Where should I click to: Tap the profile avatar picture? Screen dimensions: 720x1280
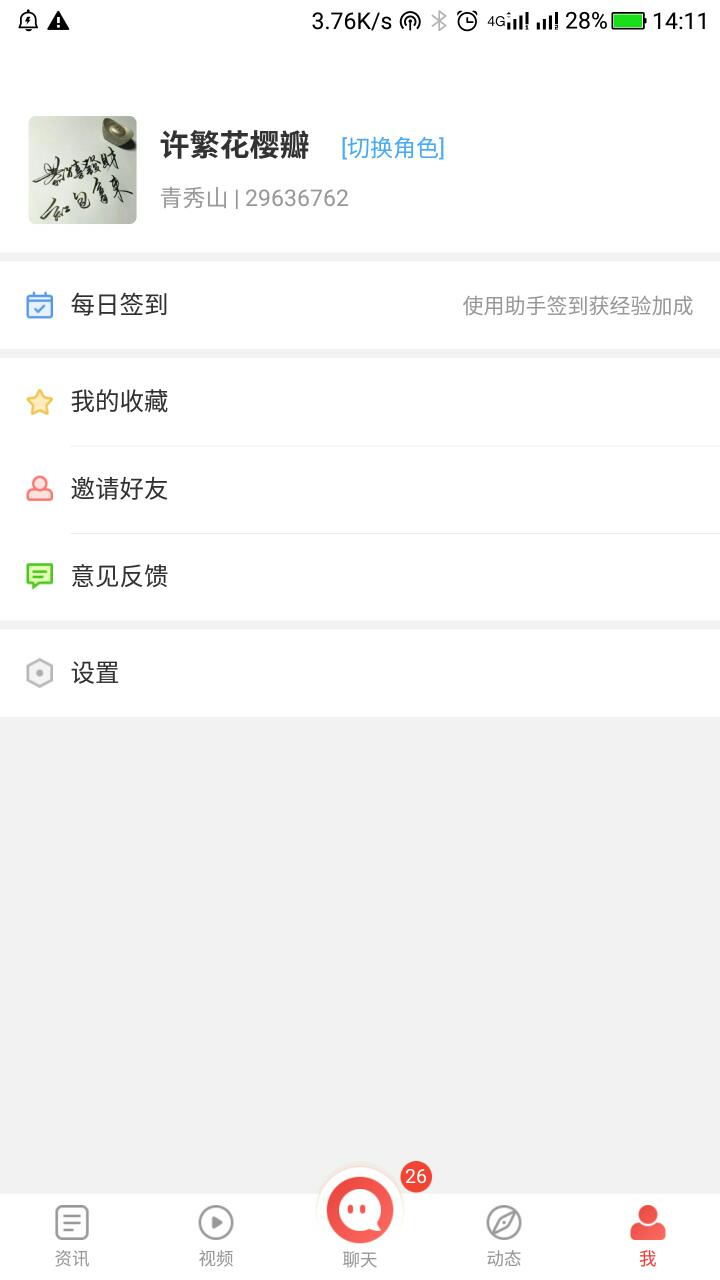coord(82,170)
